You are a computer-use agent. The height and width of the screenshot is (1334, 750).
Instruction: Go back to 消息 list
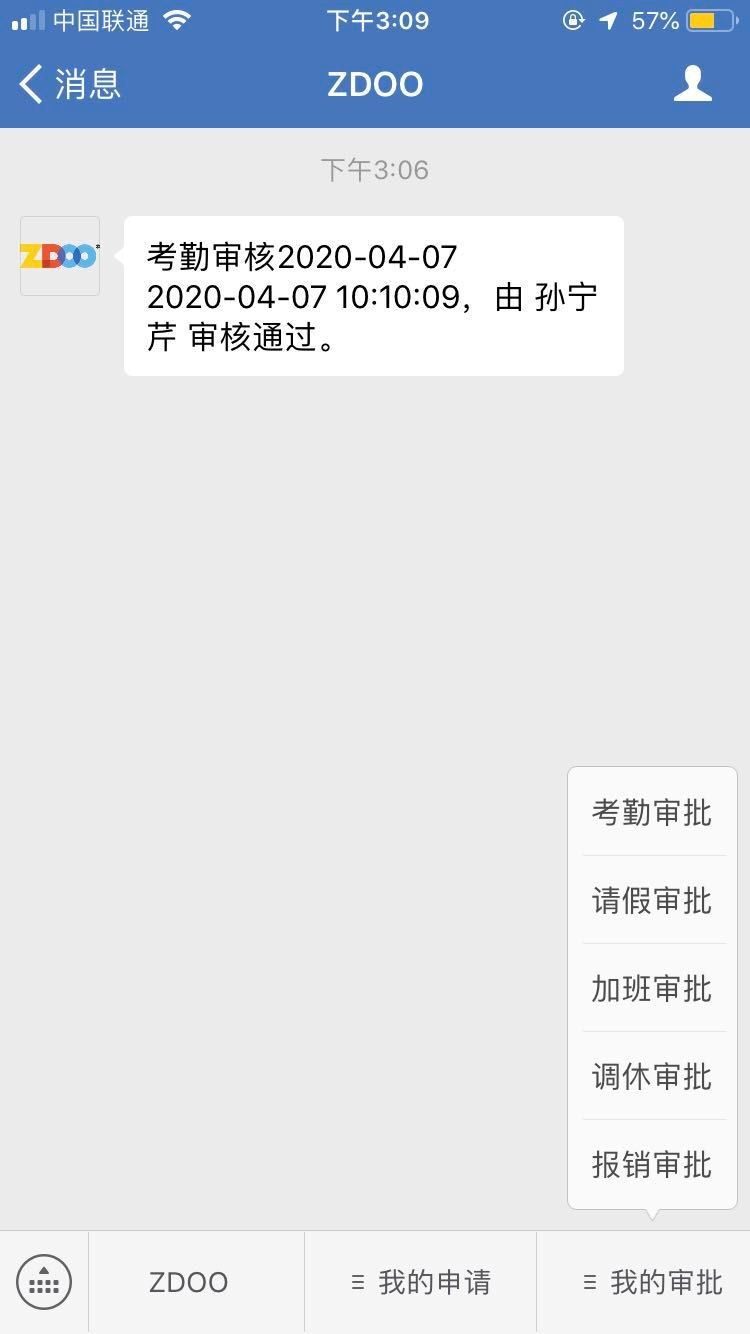coord(70,84)
